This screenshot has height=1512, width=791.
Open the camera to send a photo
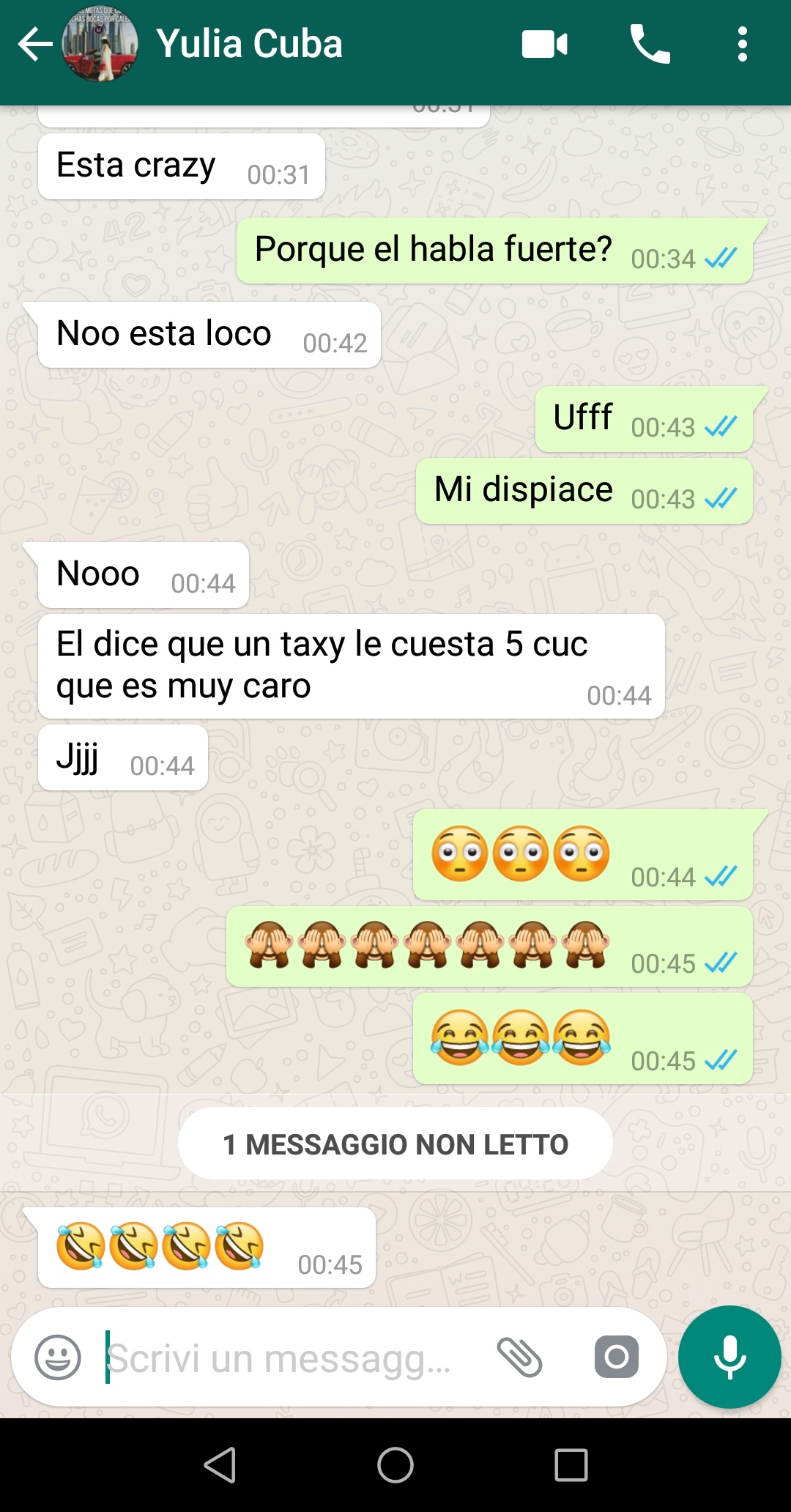616,1357
